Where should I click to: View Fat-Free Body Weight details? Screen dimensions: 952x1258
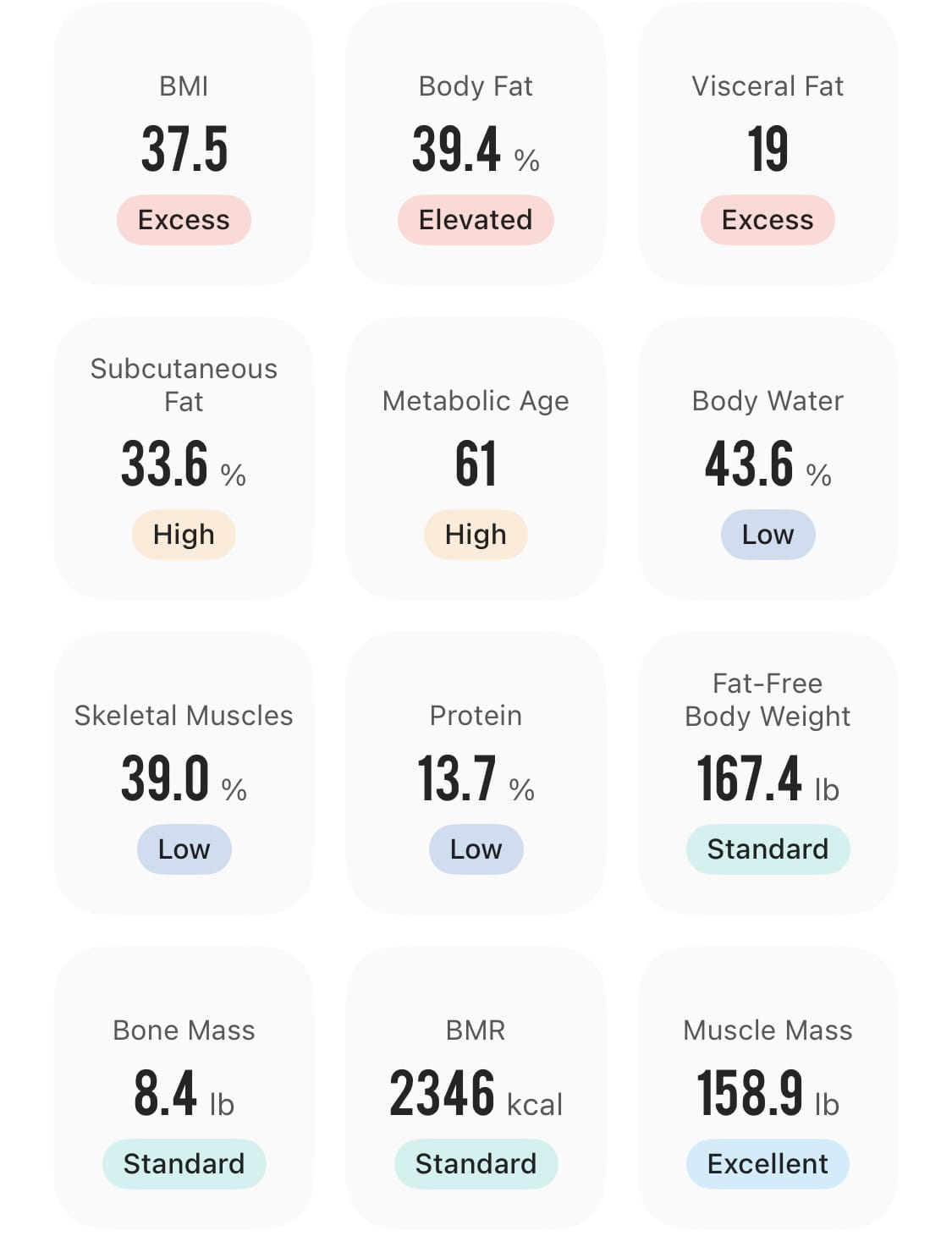[768, 774]
